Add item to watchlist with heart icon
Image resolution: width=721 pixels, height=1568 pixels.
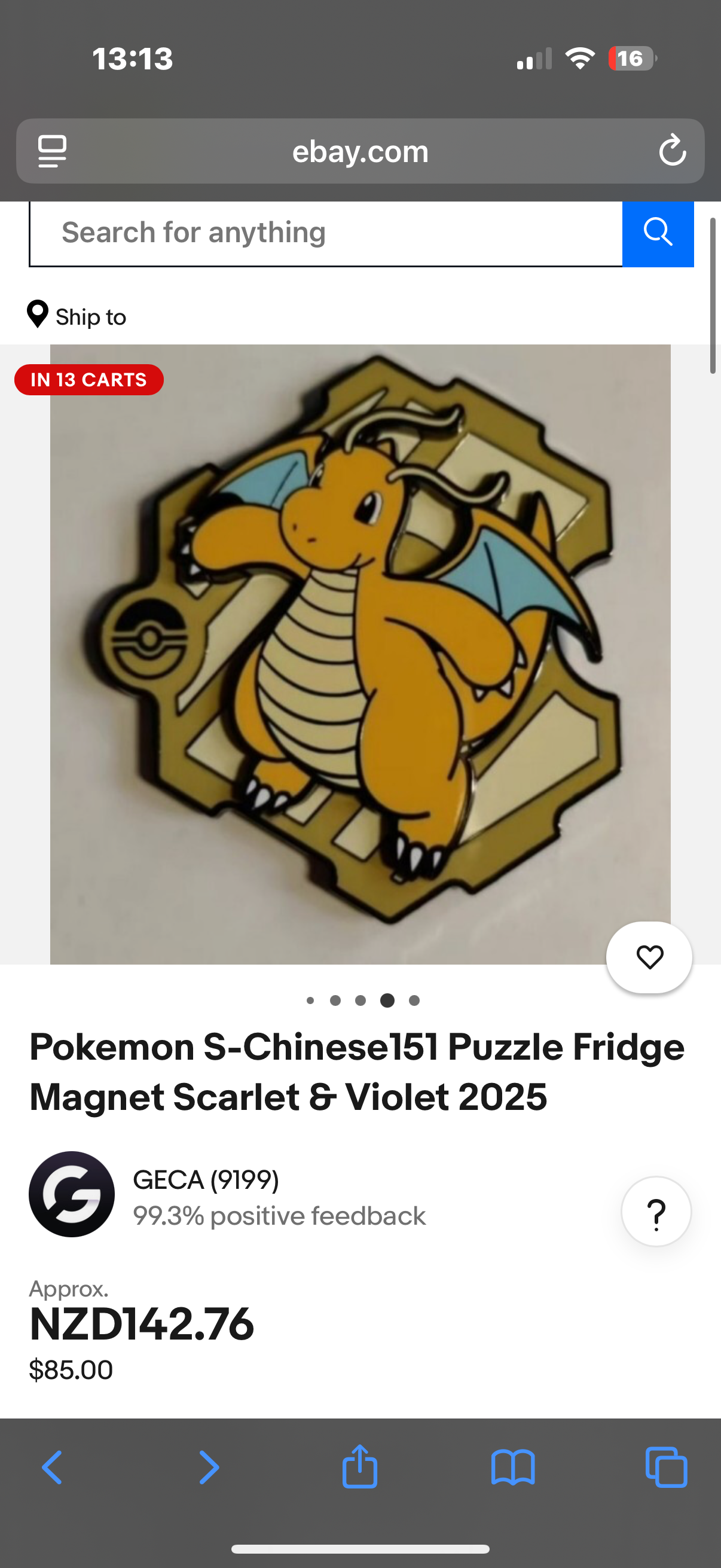(x=649, y=957)
